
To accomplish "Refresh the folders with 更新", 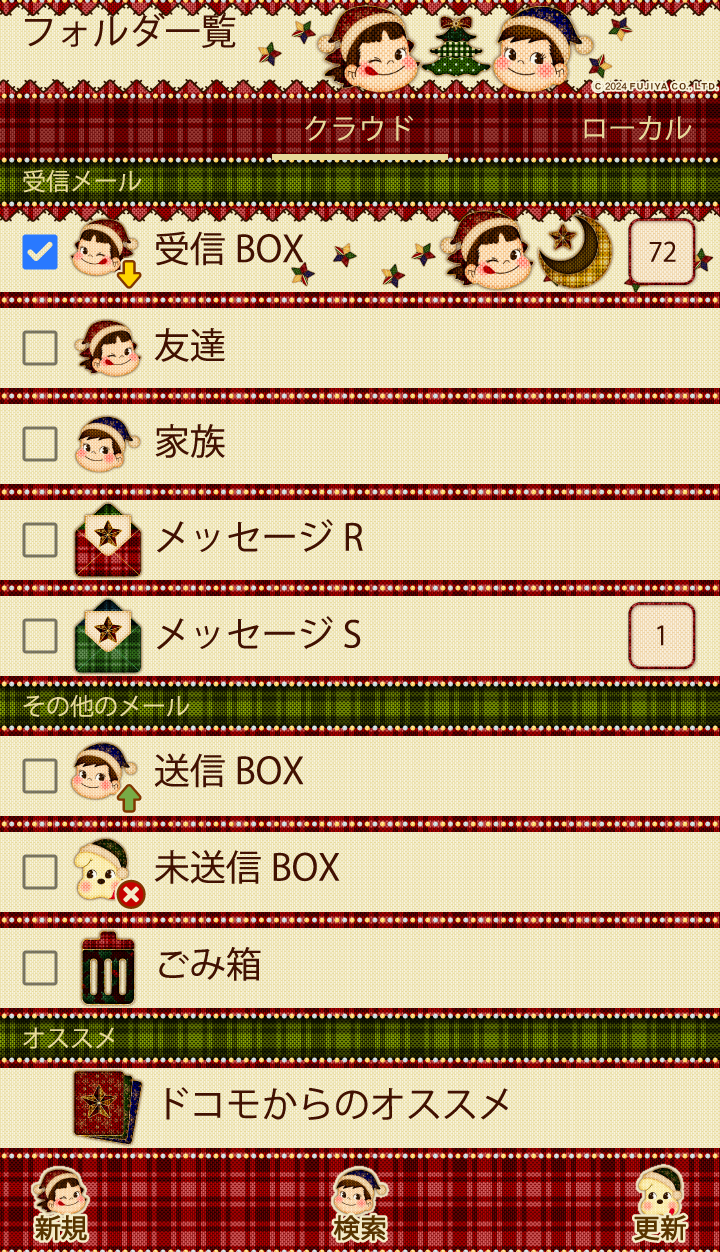I will 660,1205.
